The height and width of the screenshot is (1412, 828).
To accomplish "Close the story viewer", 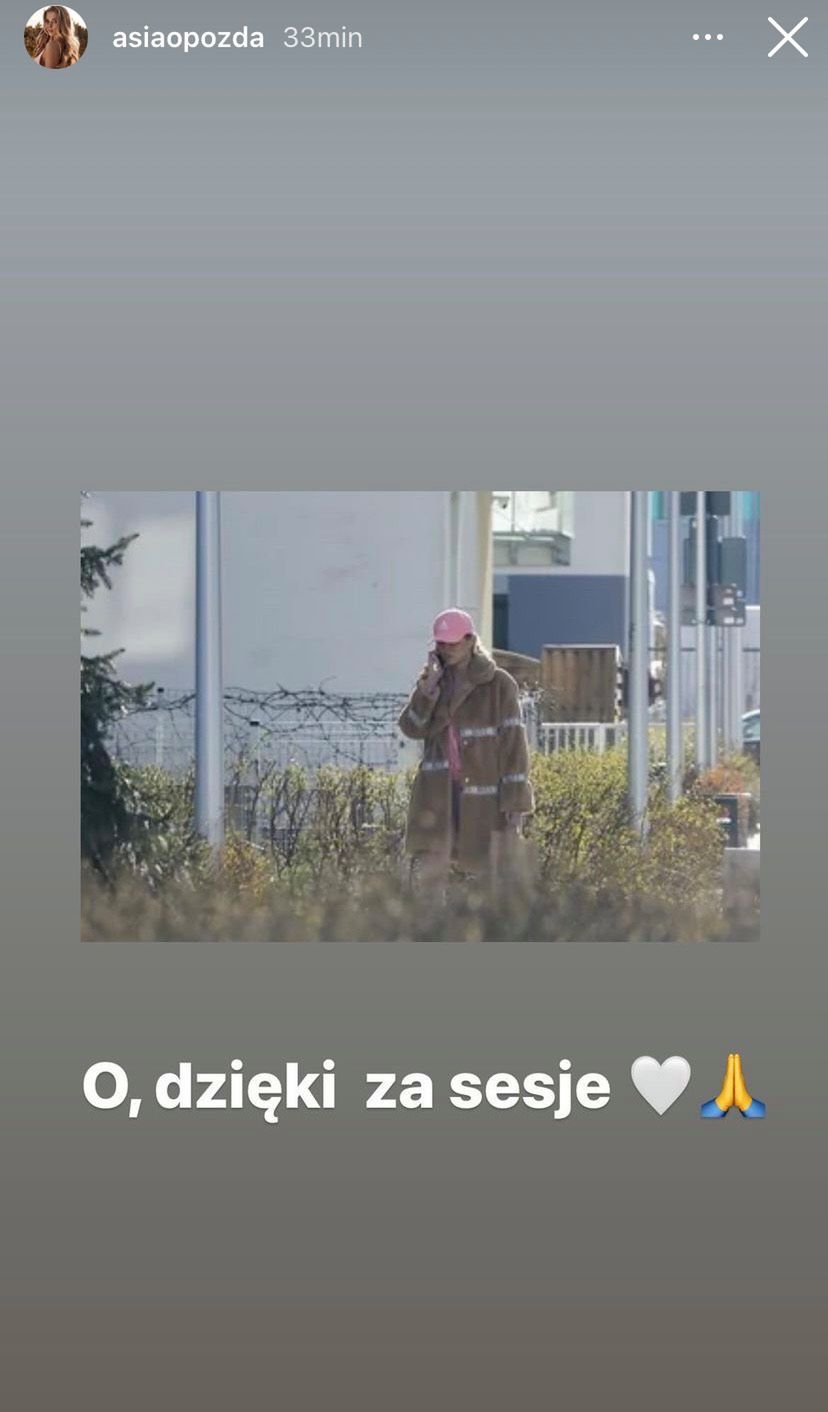I will pyautogui.click(x=787, y=38).
